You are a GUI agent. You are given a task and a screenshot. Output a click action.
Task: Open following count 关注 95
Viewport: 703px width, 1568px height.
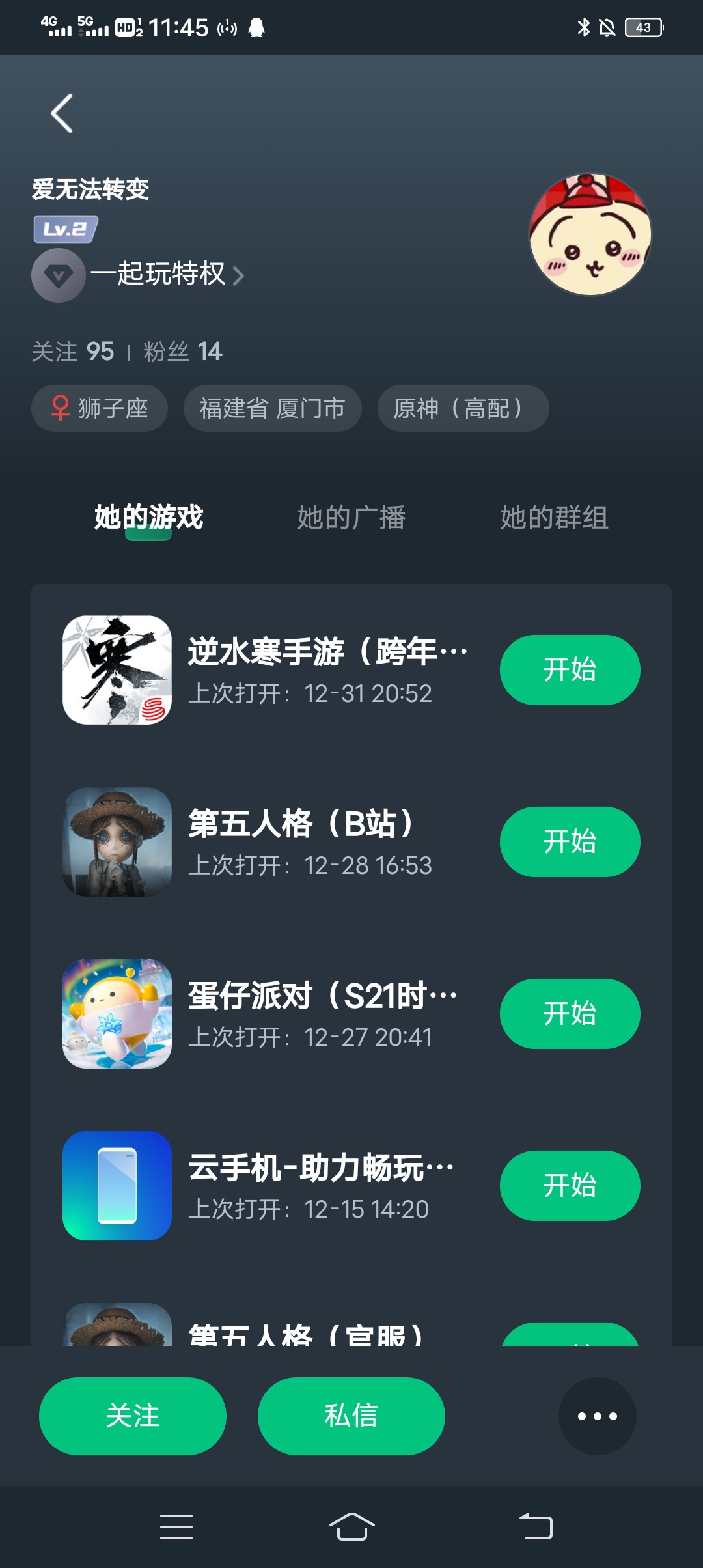(73, 352)
